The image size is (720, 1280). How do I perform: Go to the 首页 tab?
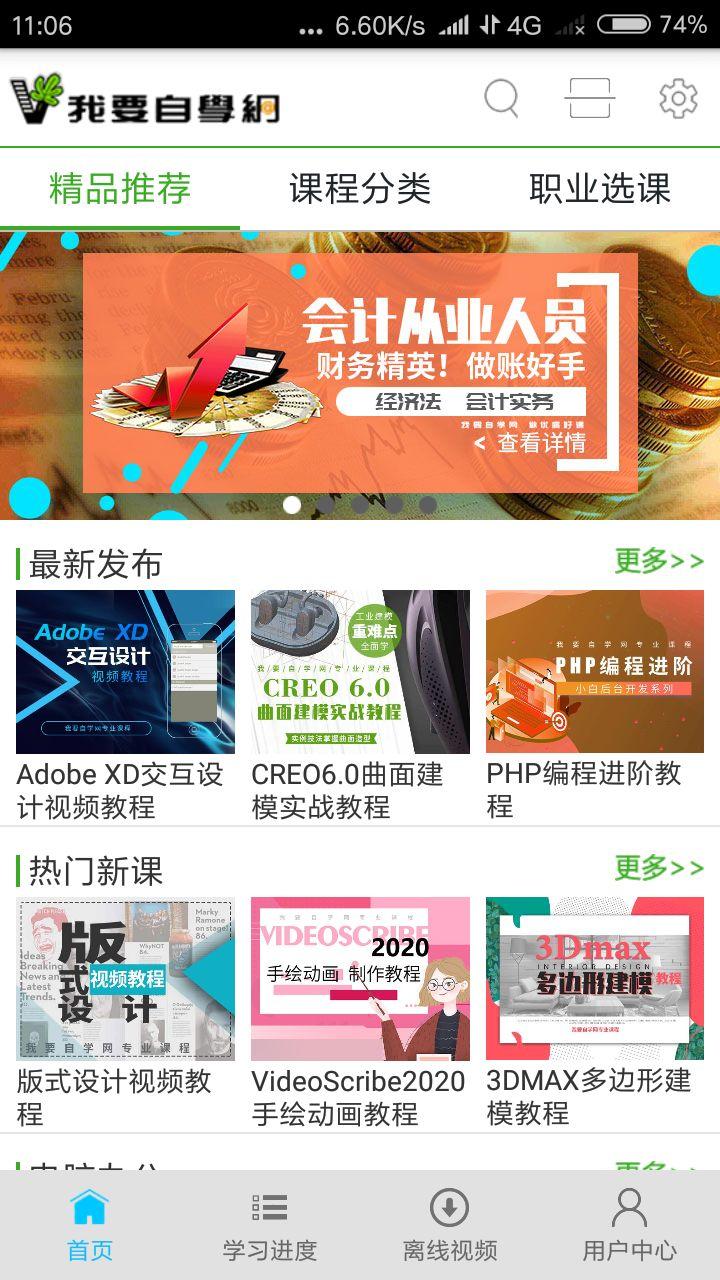tap(90, 1225)
